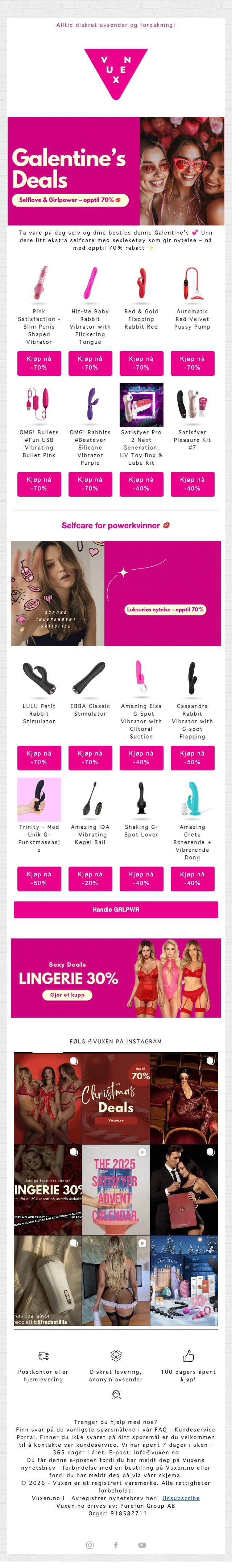
Task: Buy the Red & Gold Flapping Rabbit
Action: pos(141,363)
